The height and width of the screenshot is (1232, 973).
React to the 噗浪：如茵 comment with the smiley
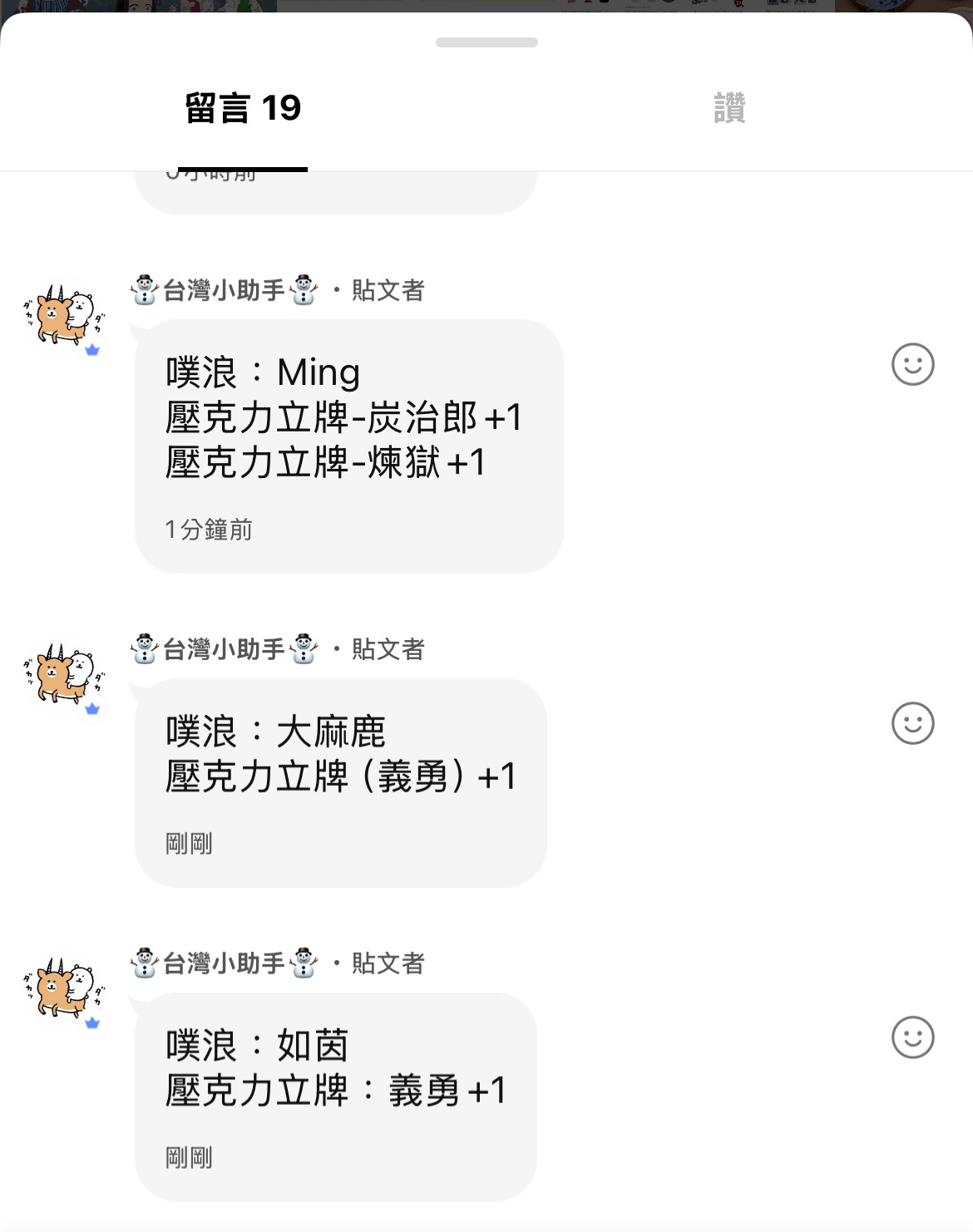click(x=912, y=1037)
